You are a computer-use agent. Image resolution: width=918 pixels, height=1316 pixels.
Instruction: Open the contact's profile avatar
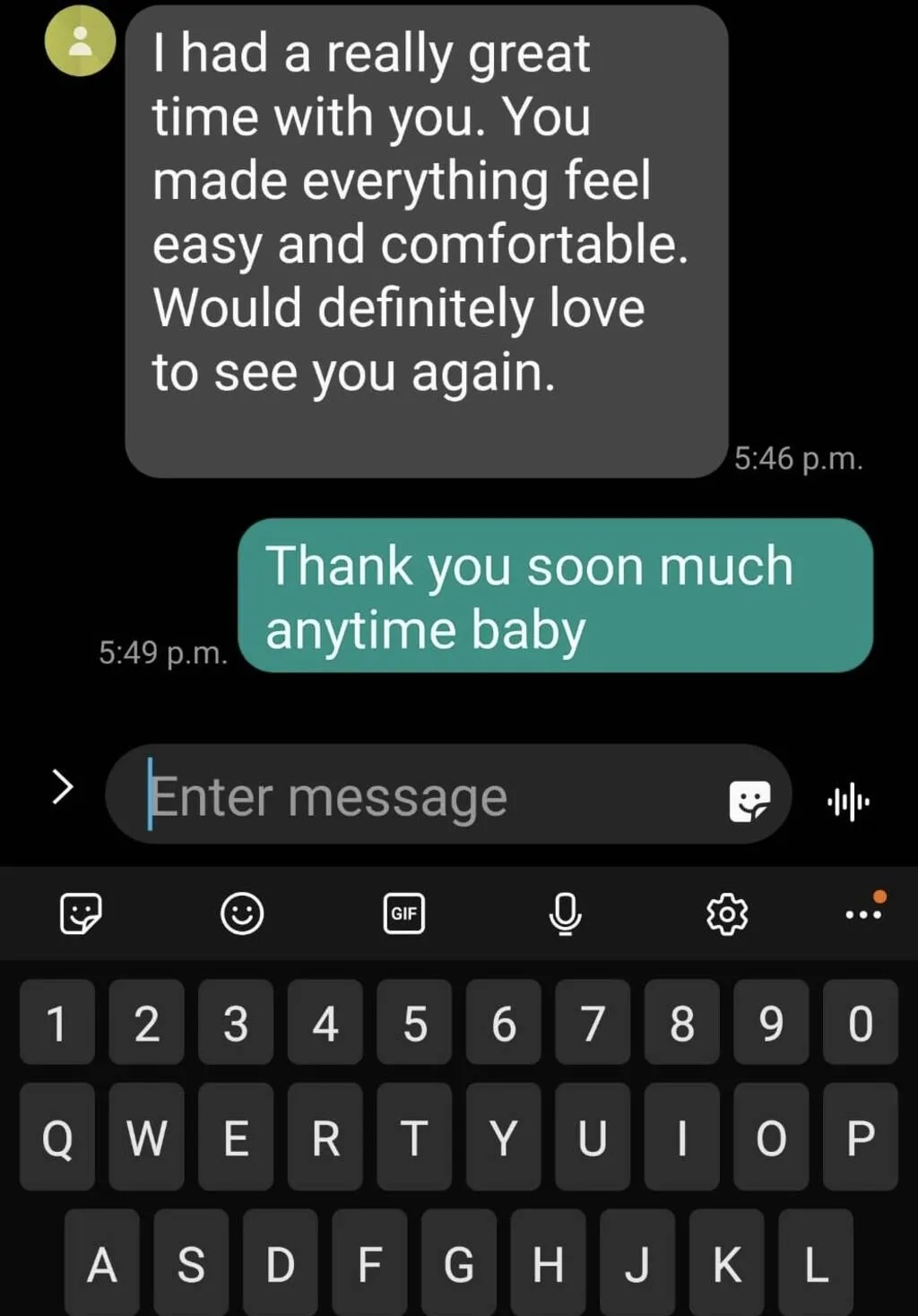(81, 42)
